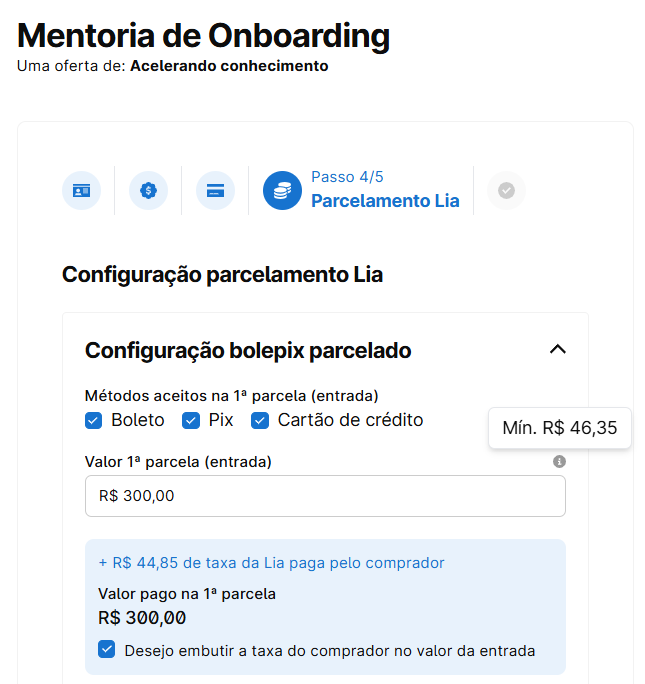Viewport: 645px width, 684px height.
Task: Edit the Valor 1ª parcela field
Action: tap(325, 496)
